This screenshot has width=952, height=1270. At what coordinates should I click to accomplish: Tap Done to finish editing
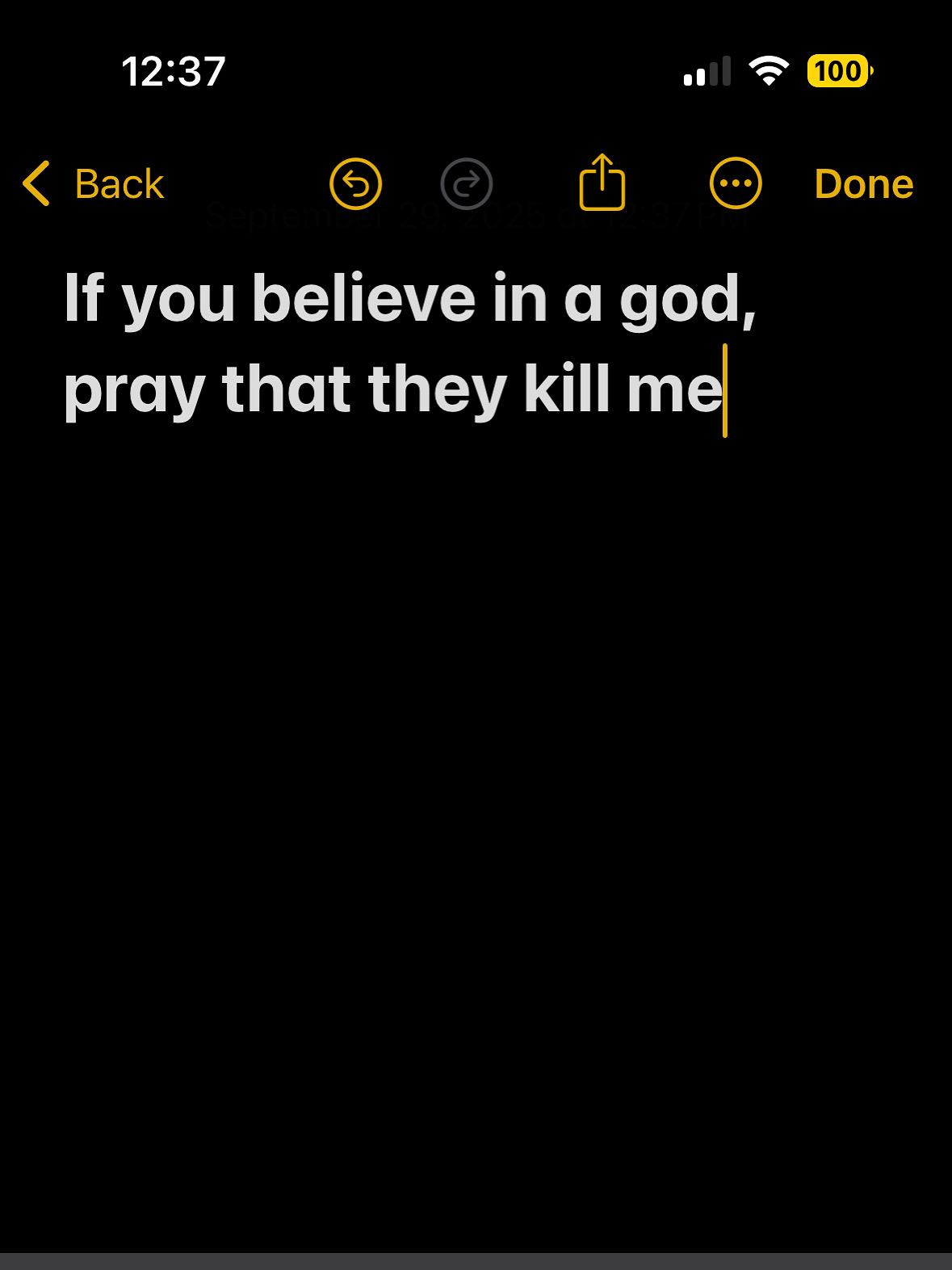(x=863, y=184)
